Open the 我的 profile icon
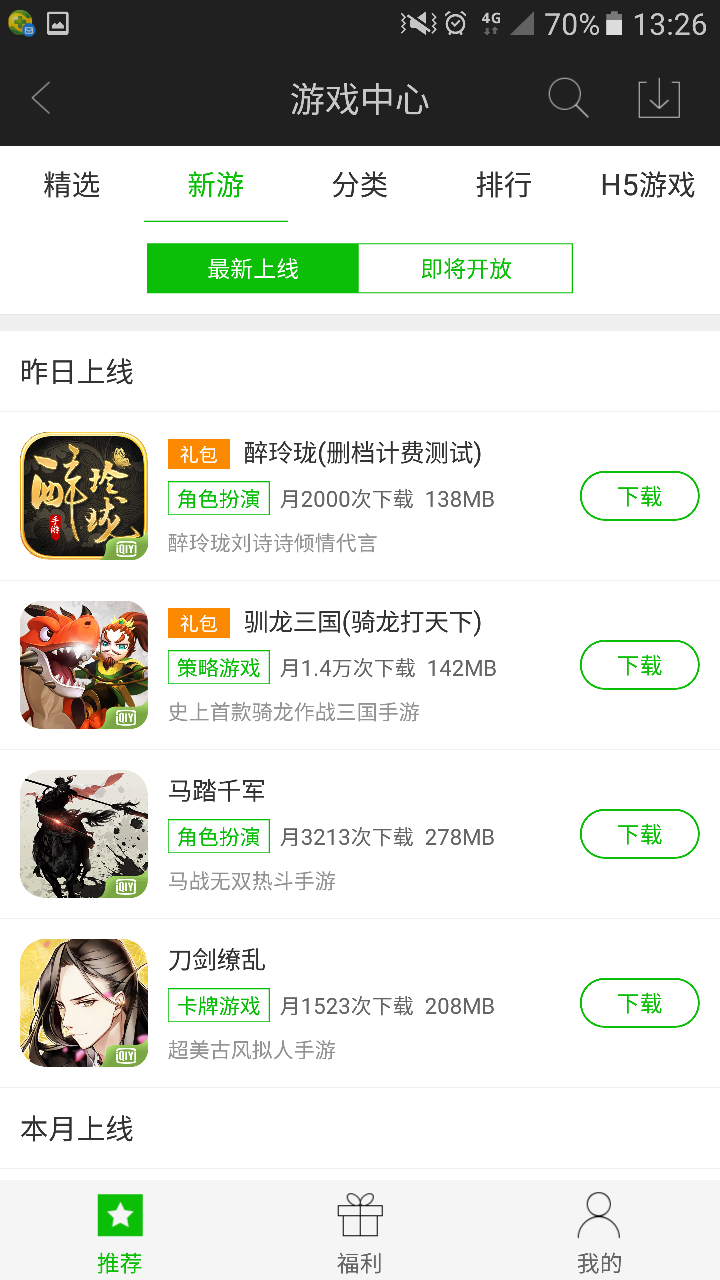This screenshot has height=1280, width=720. click(x=598, y=1215)
